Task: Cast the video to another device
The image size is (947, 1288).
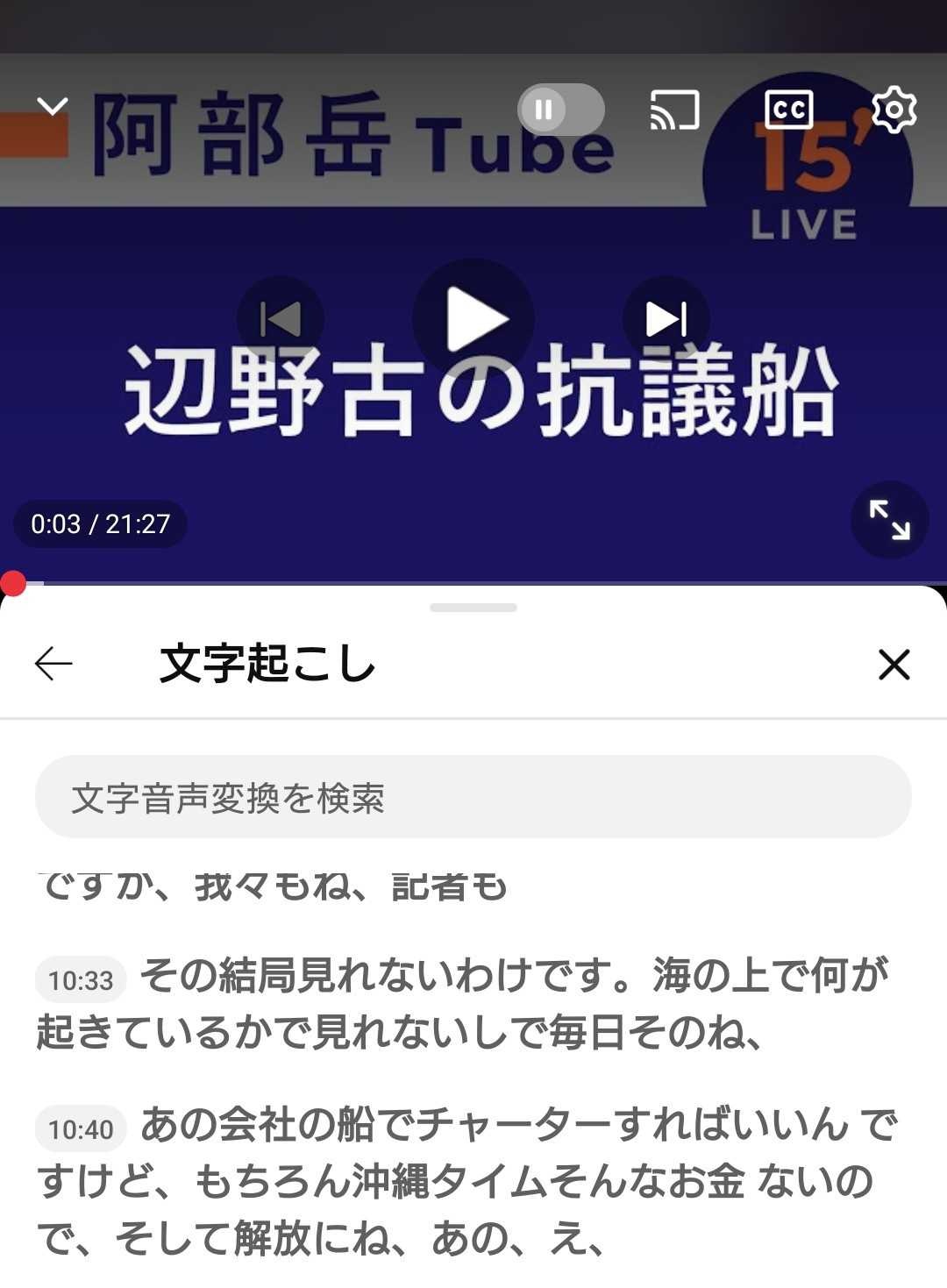Action: pos(674,110)
